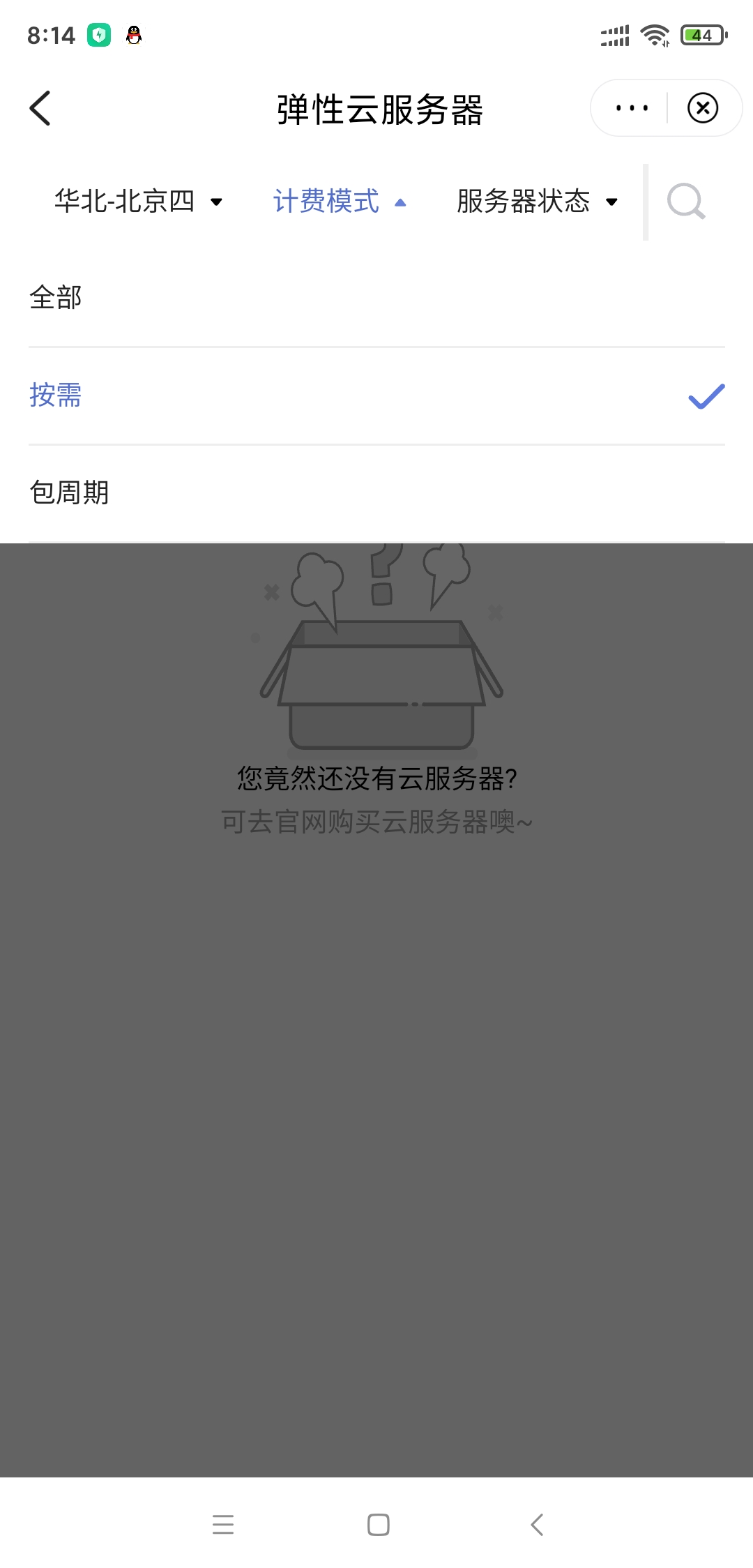Screen dimensions: 753x1568
Task: Expand the 服务器状态 filter dropdown
Action: click(537, 202)
